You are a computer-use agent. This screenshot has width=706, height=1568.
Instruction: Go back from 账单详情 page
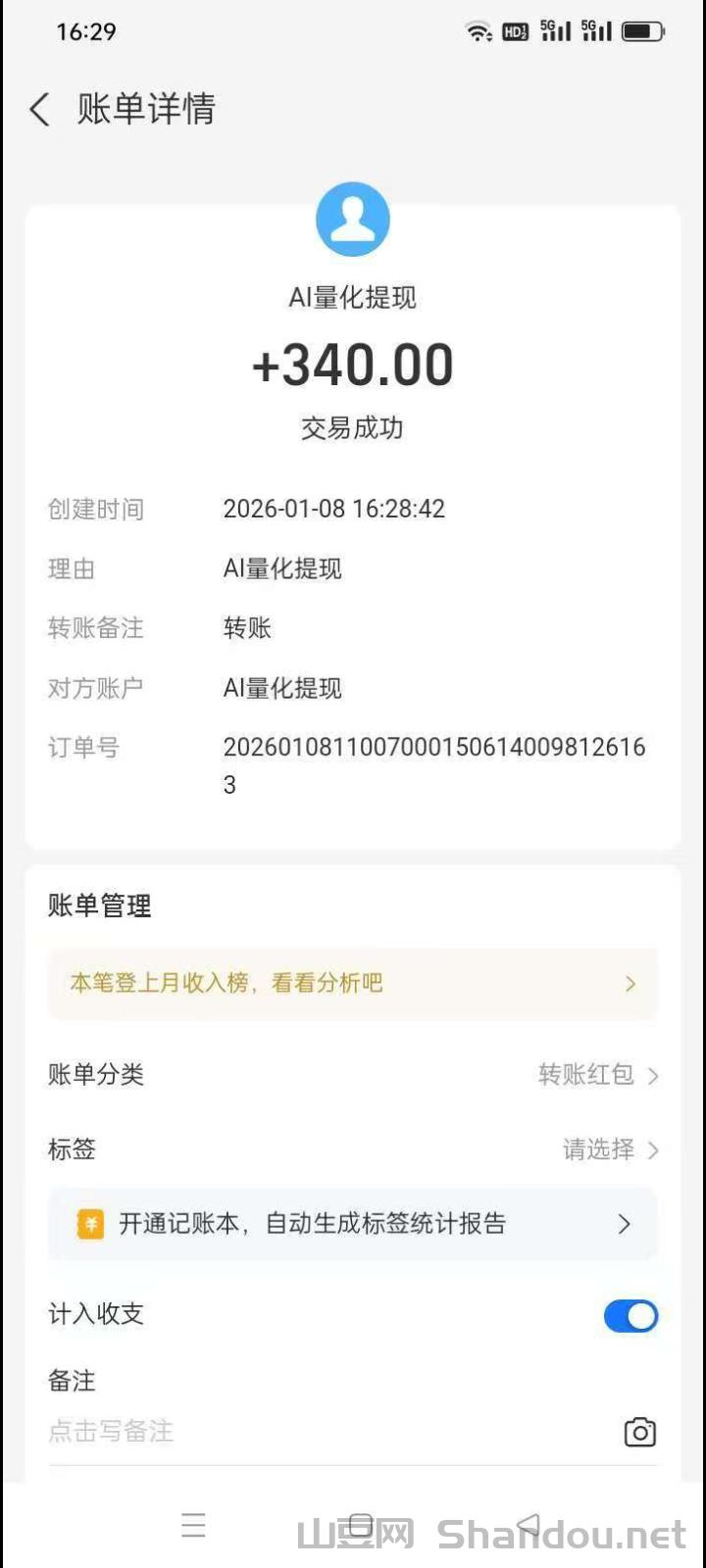pyautogui.click(x=40, y=109)
